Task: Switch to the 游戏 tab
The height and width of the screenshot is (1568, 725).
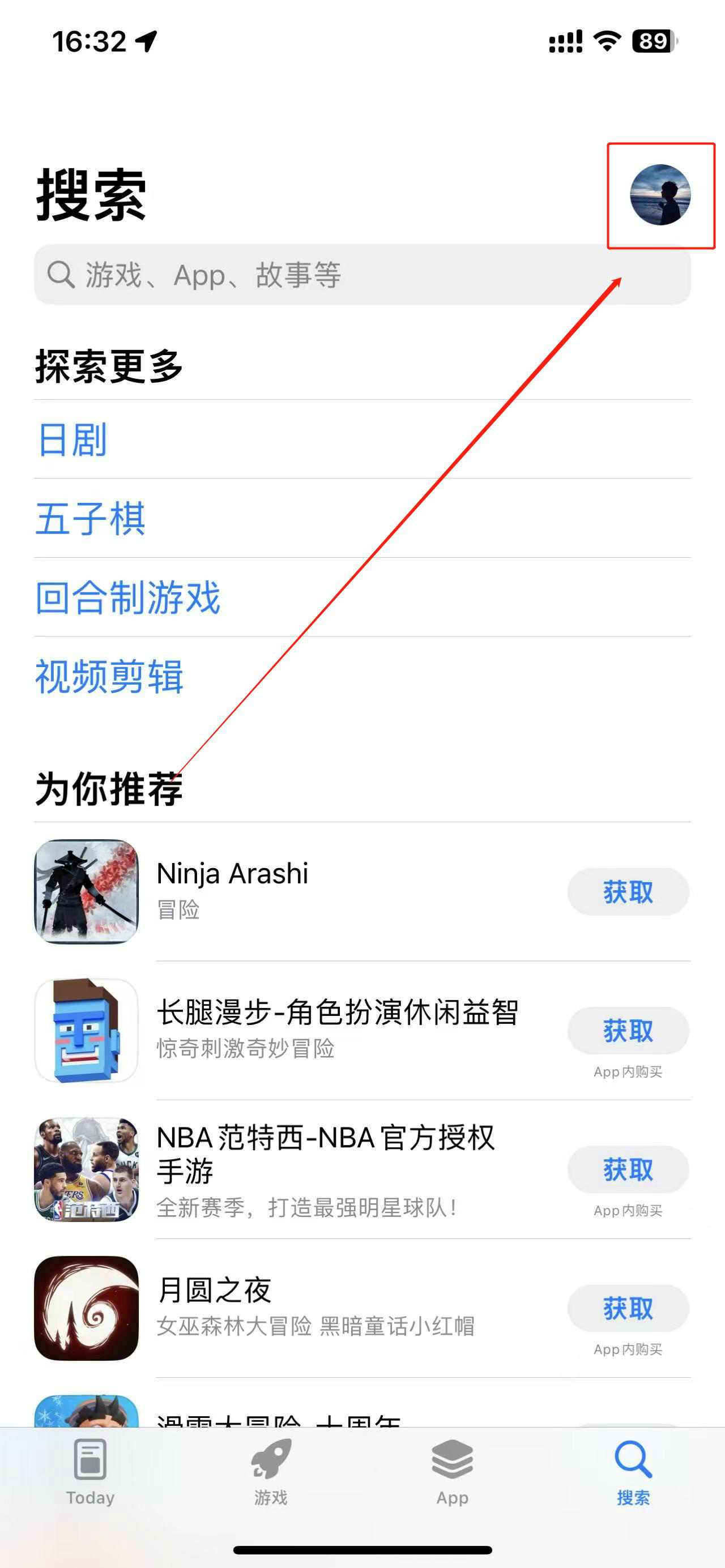Action: 271,1470
